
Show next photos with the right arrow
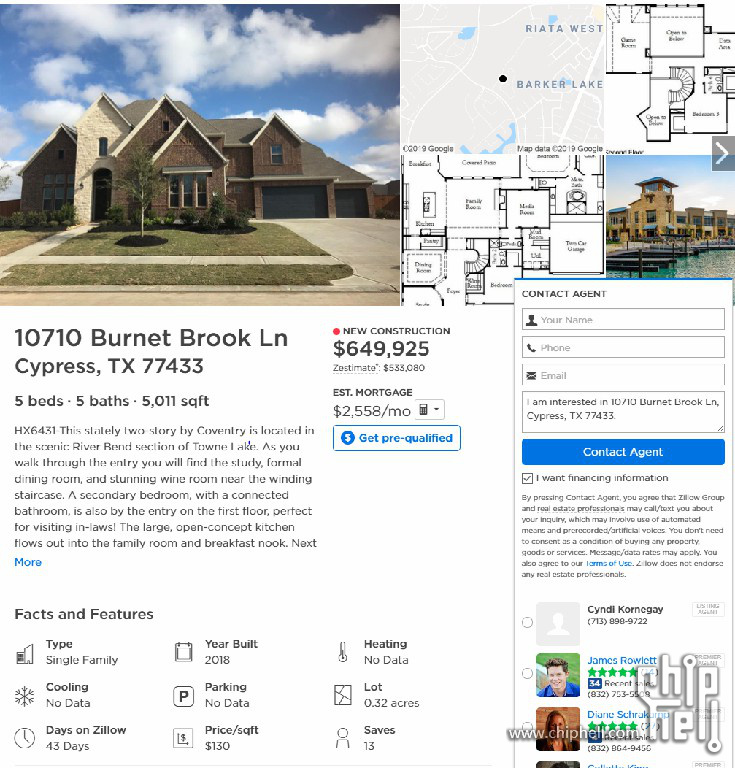pos(722,153)
